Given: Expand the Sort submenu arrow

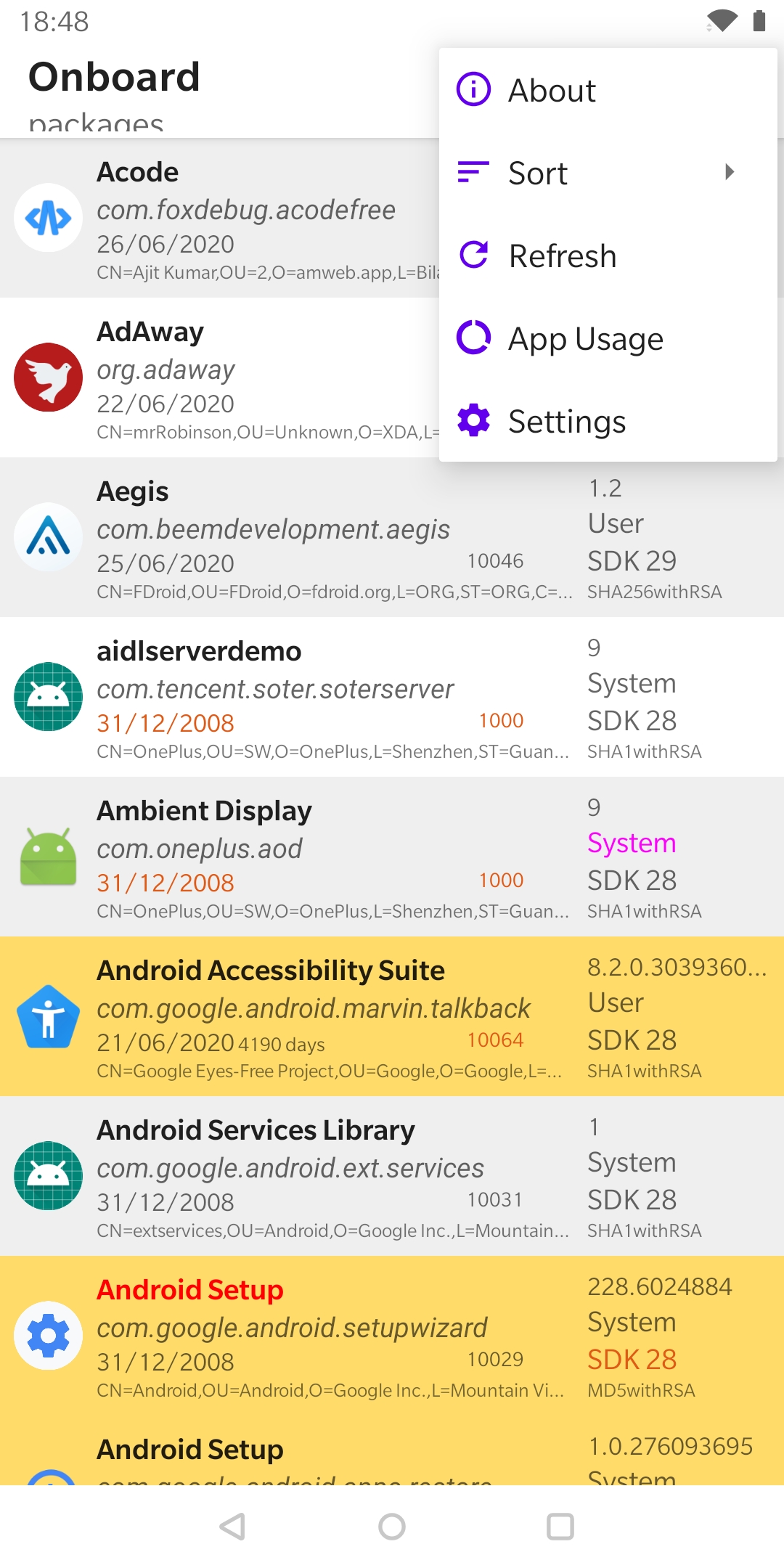Looking at the screenshot, I should pyautogui.click(x=730, y=173).
